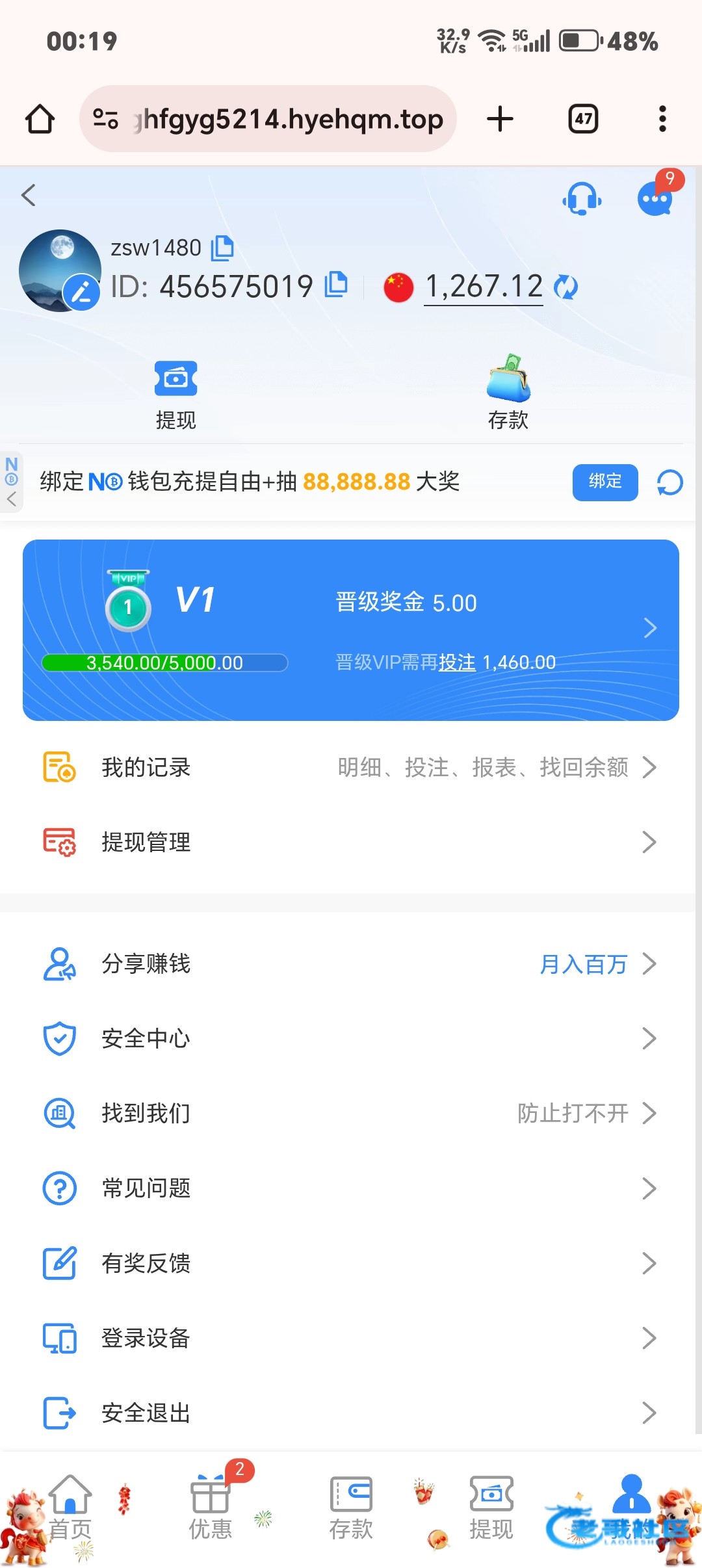The image size is (702, 1568).
Task: Open 常见问题 row
Action: 351,1188
